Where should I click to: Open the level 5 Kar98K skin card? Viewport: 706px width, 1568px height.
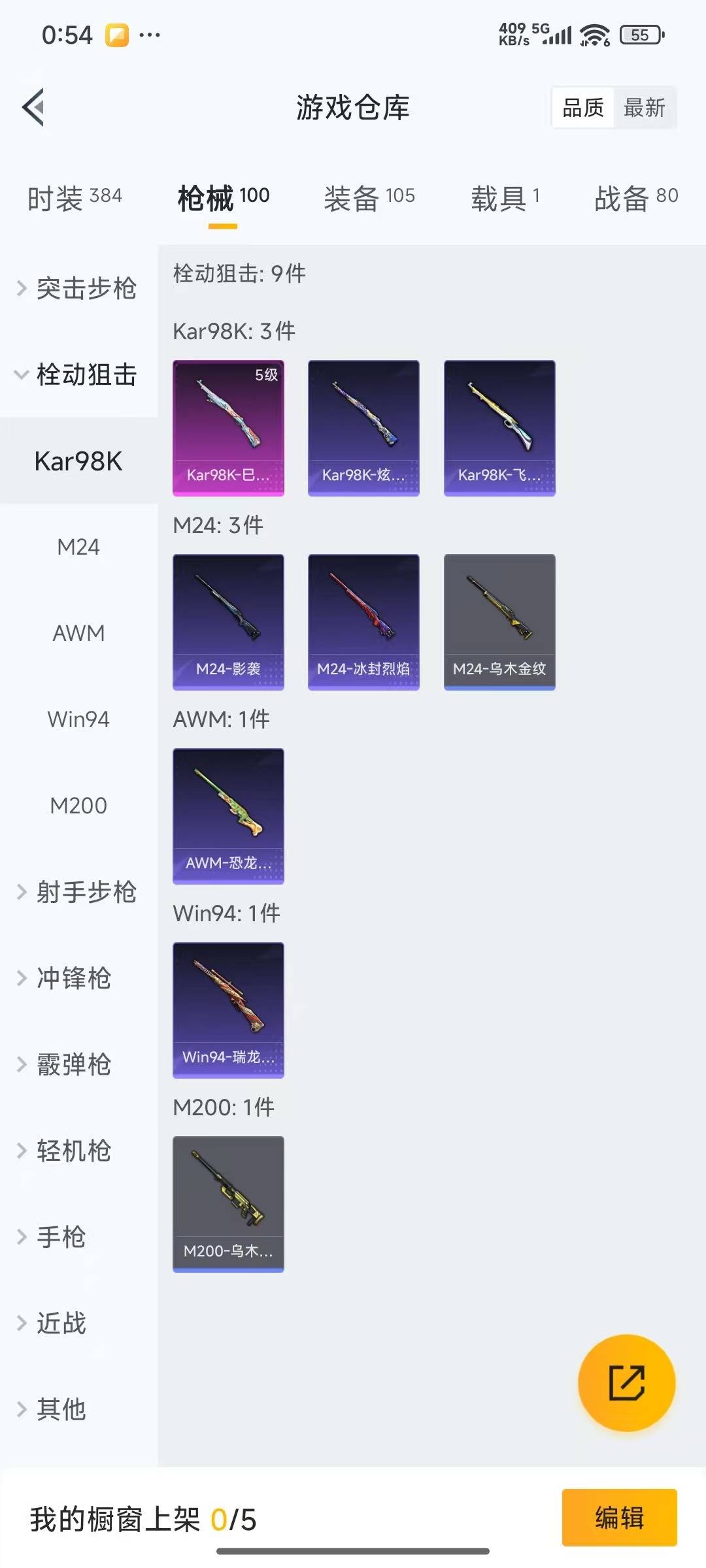click(x=228, y=428)
